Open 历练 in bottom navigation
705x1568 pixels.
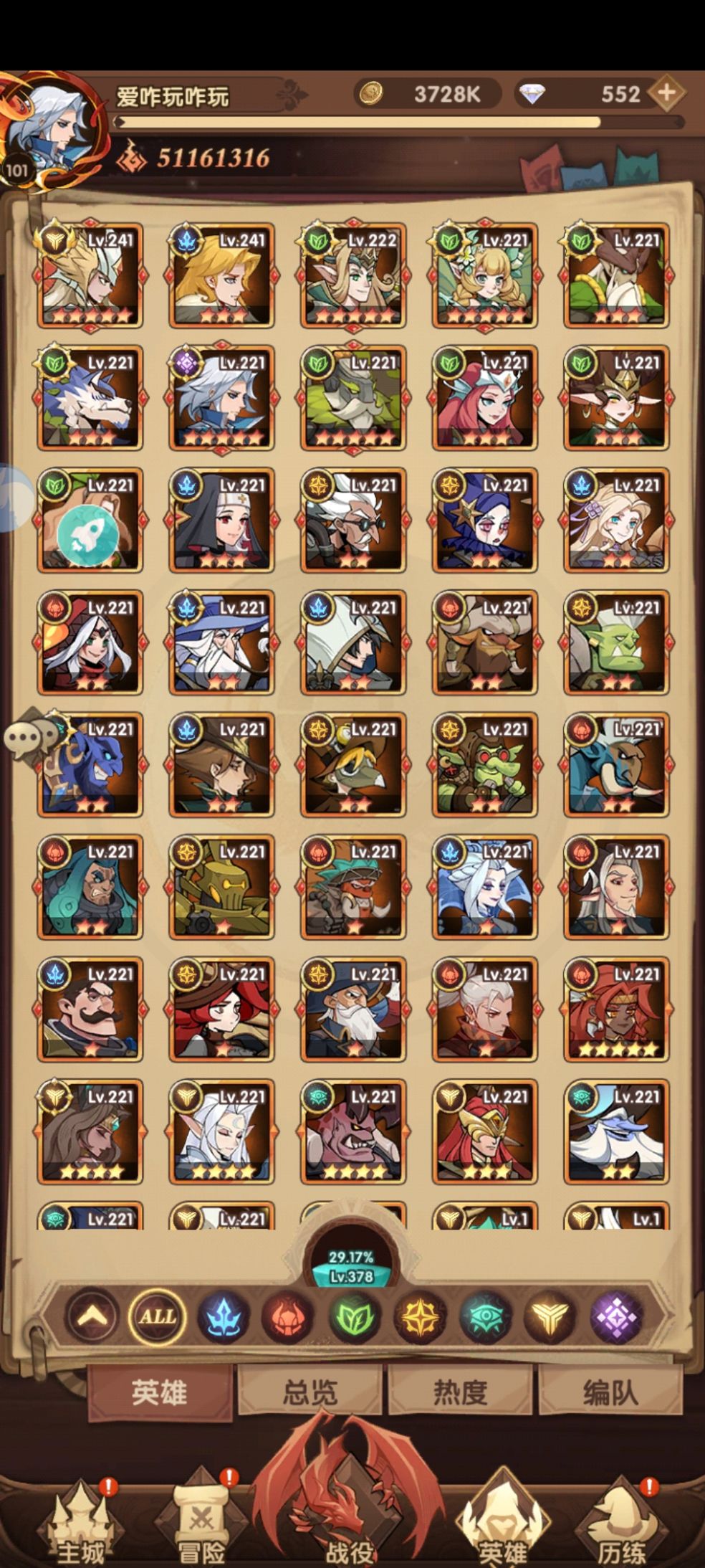point(621,1520)
